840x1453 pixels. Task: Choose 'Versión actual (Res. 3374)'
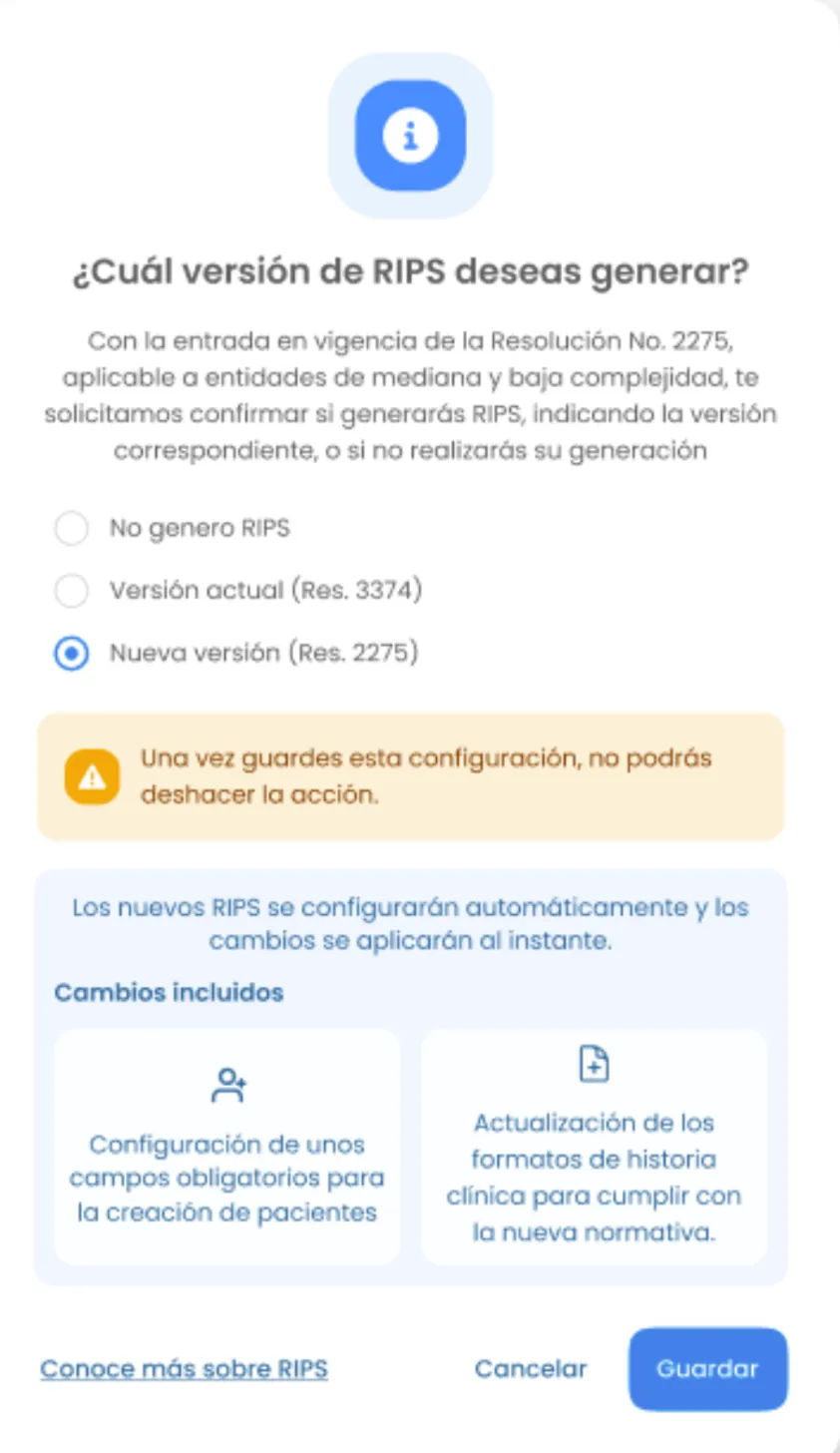[71, 591]
